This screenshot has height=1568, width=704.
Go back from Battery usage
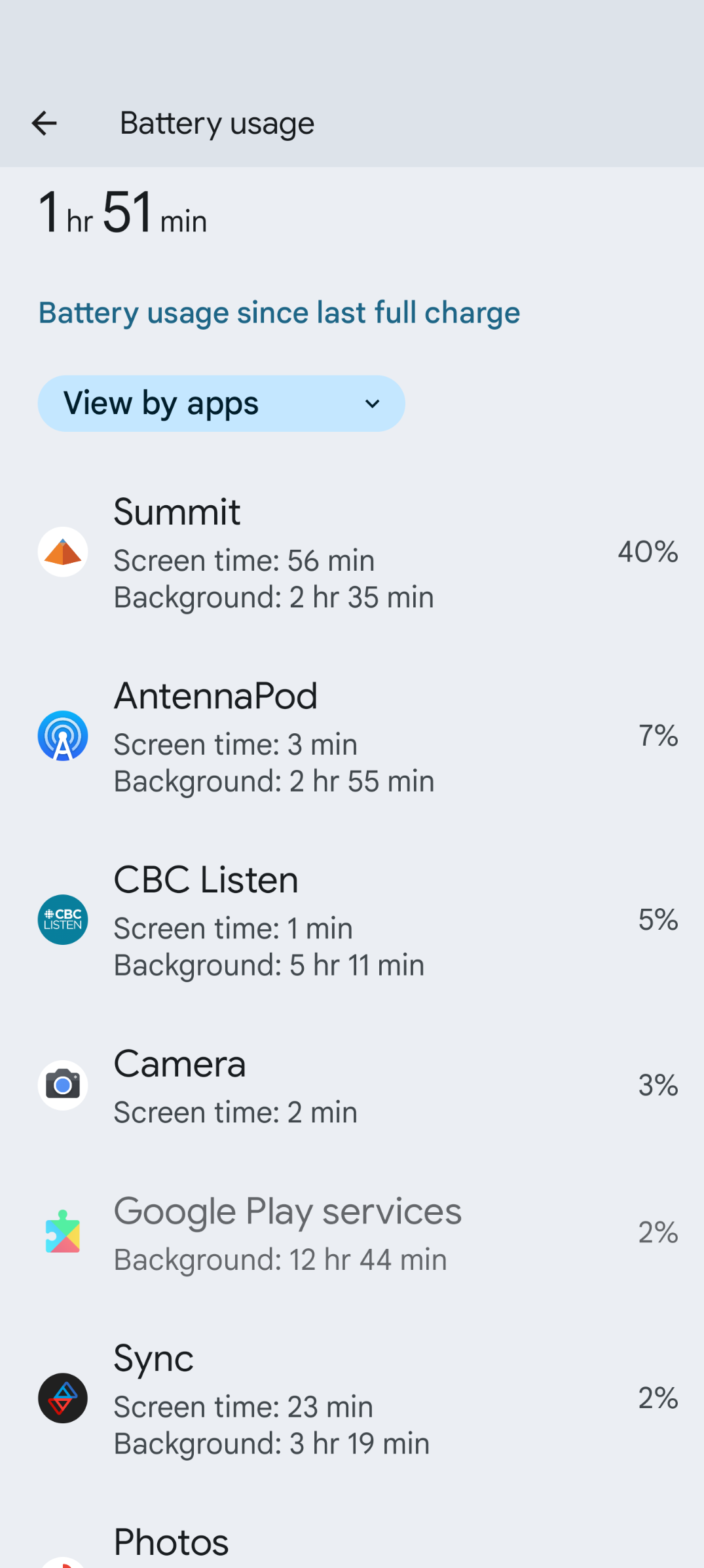(x=44, y=123)
